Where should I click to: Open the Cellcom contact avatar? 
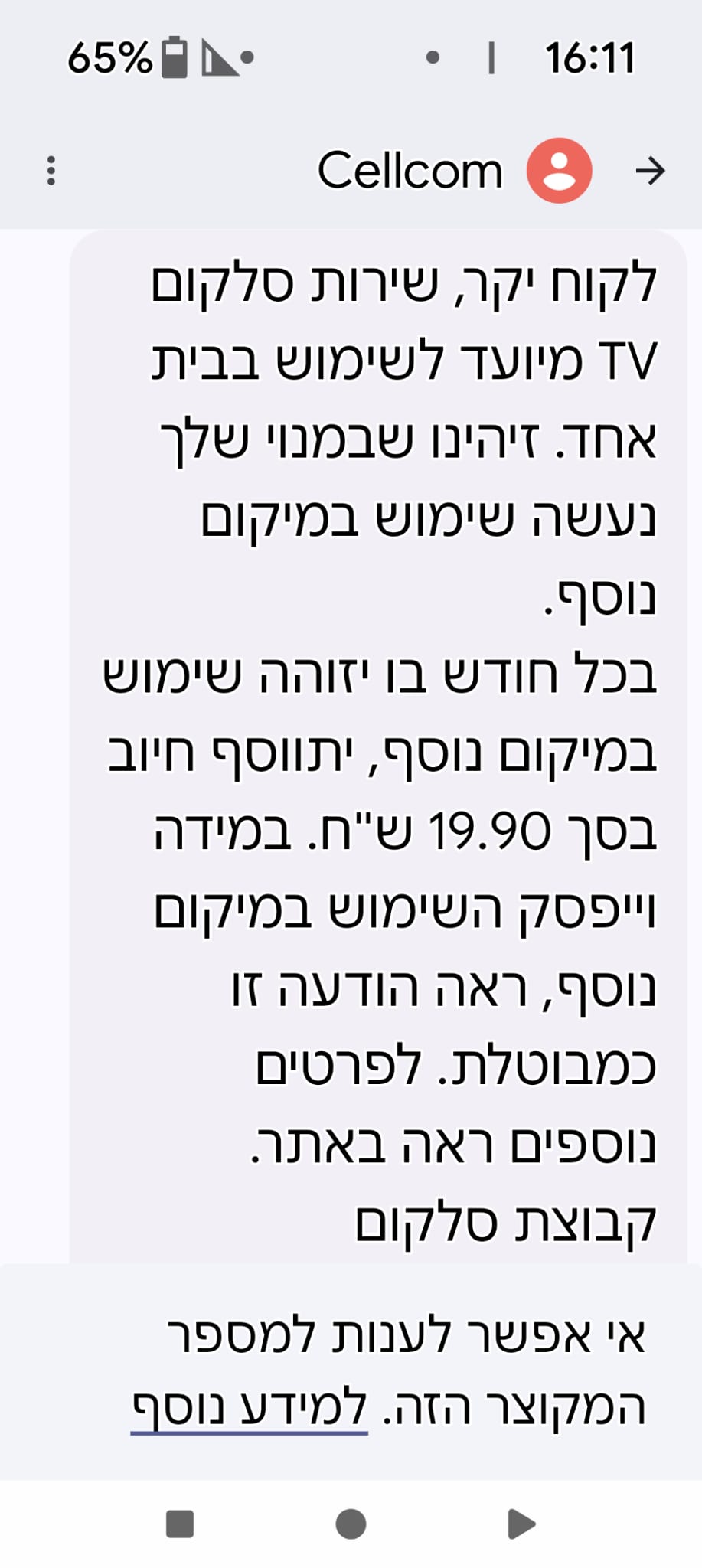pos(560,170)
